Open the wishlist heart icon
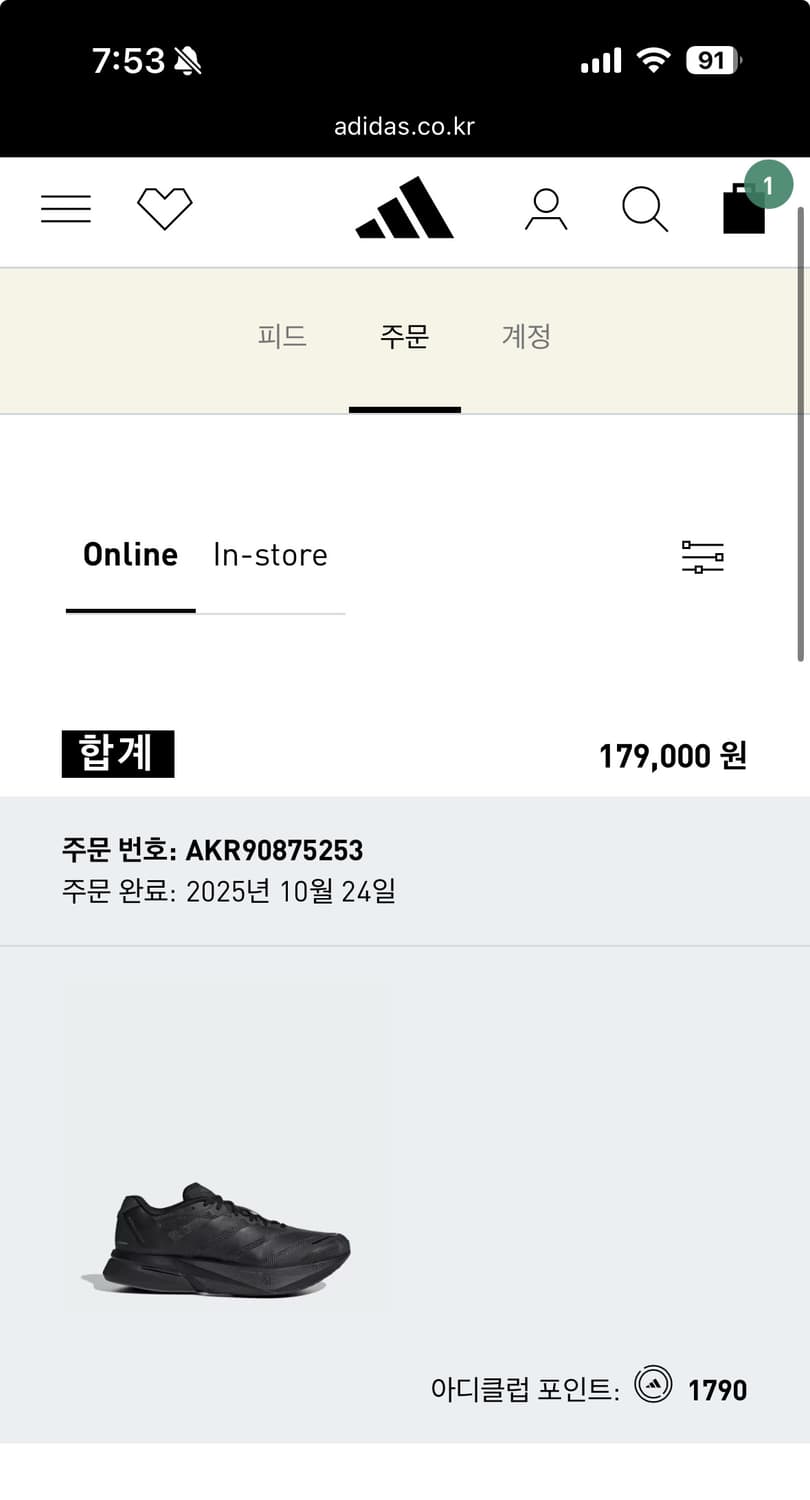 pos(164,207)
